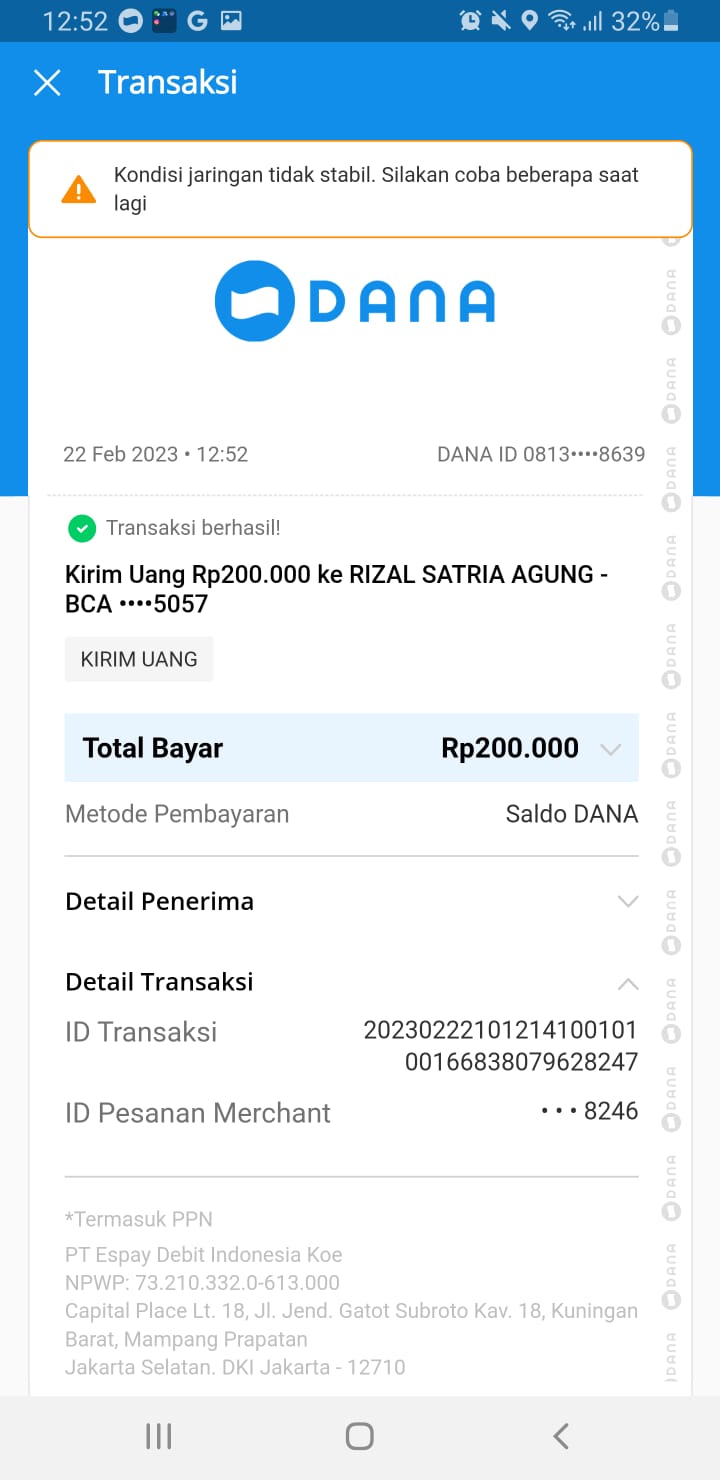Collapse the Detail Transaksi section
This screenshot has height=1480, width=720.
click(627, 983)
